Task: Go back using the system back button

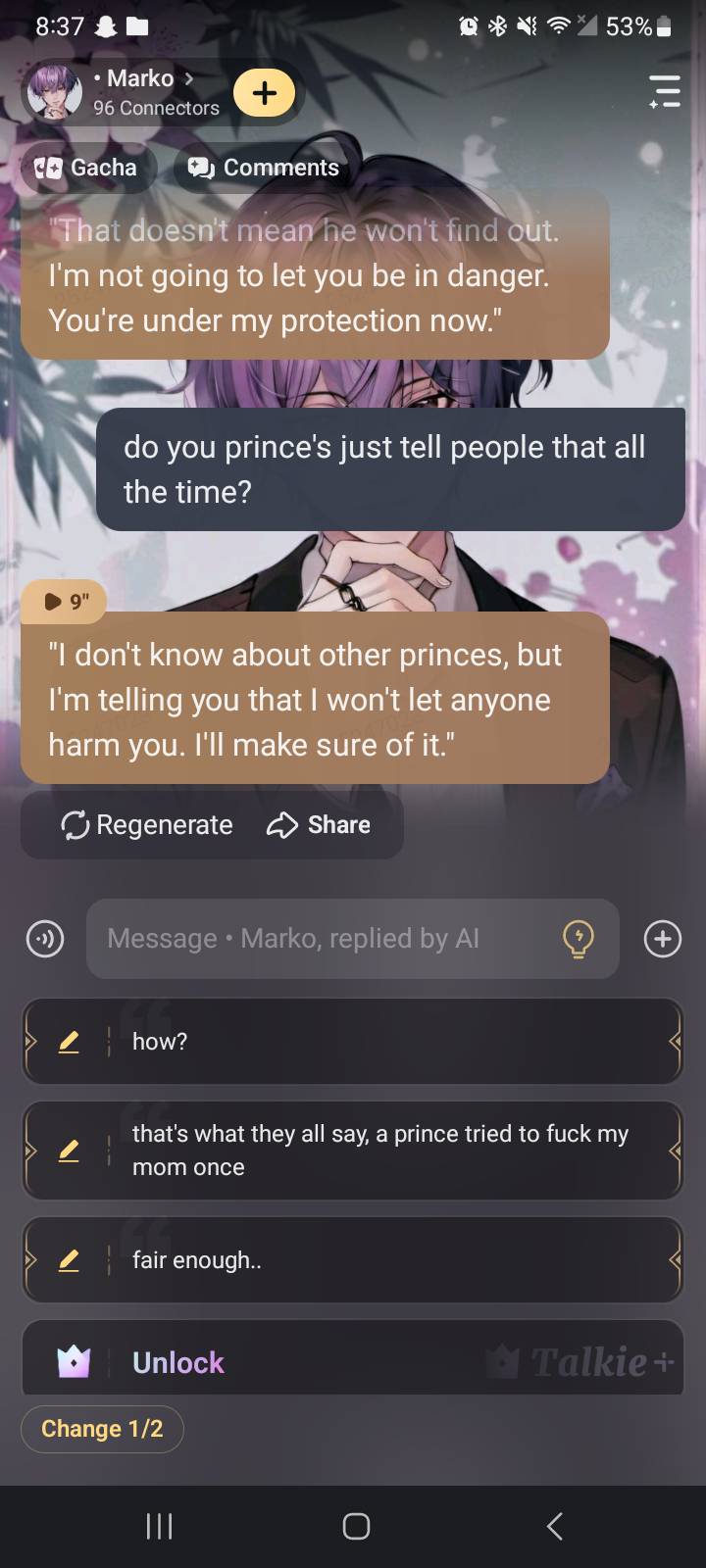Action: 554,1526
